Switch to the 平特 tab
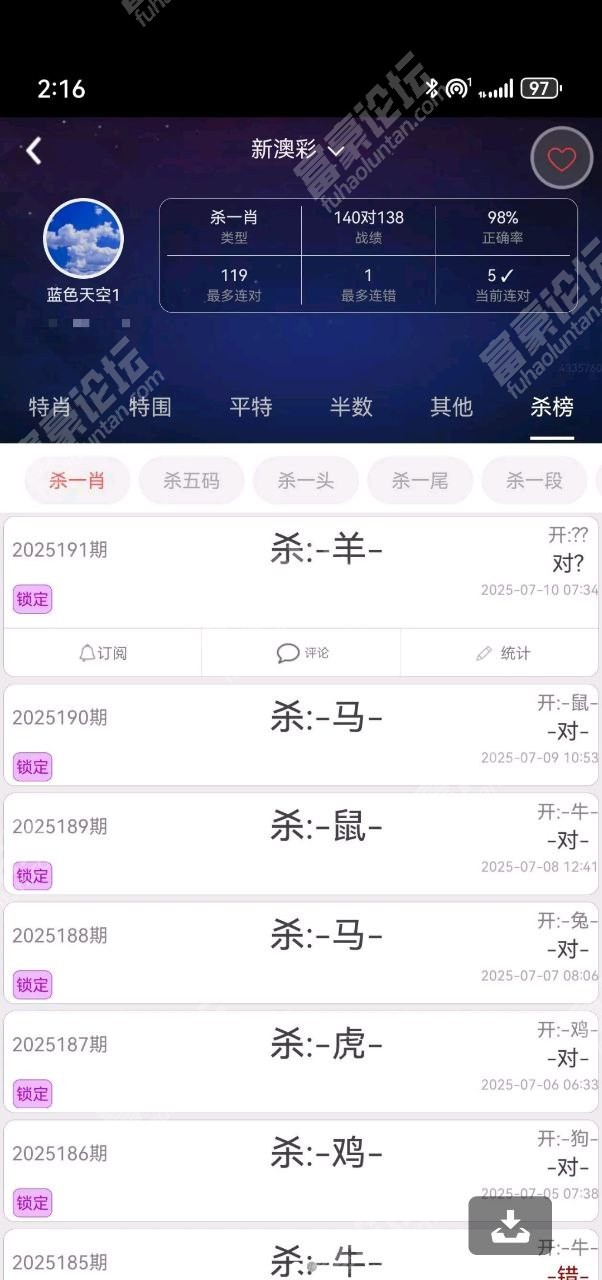This screenshot has width=602, height=1280. pyautogui.click(x=250, y=407)
